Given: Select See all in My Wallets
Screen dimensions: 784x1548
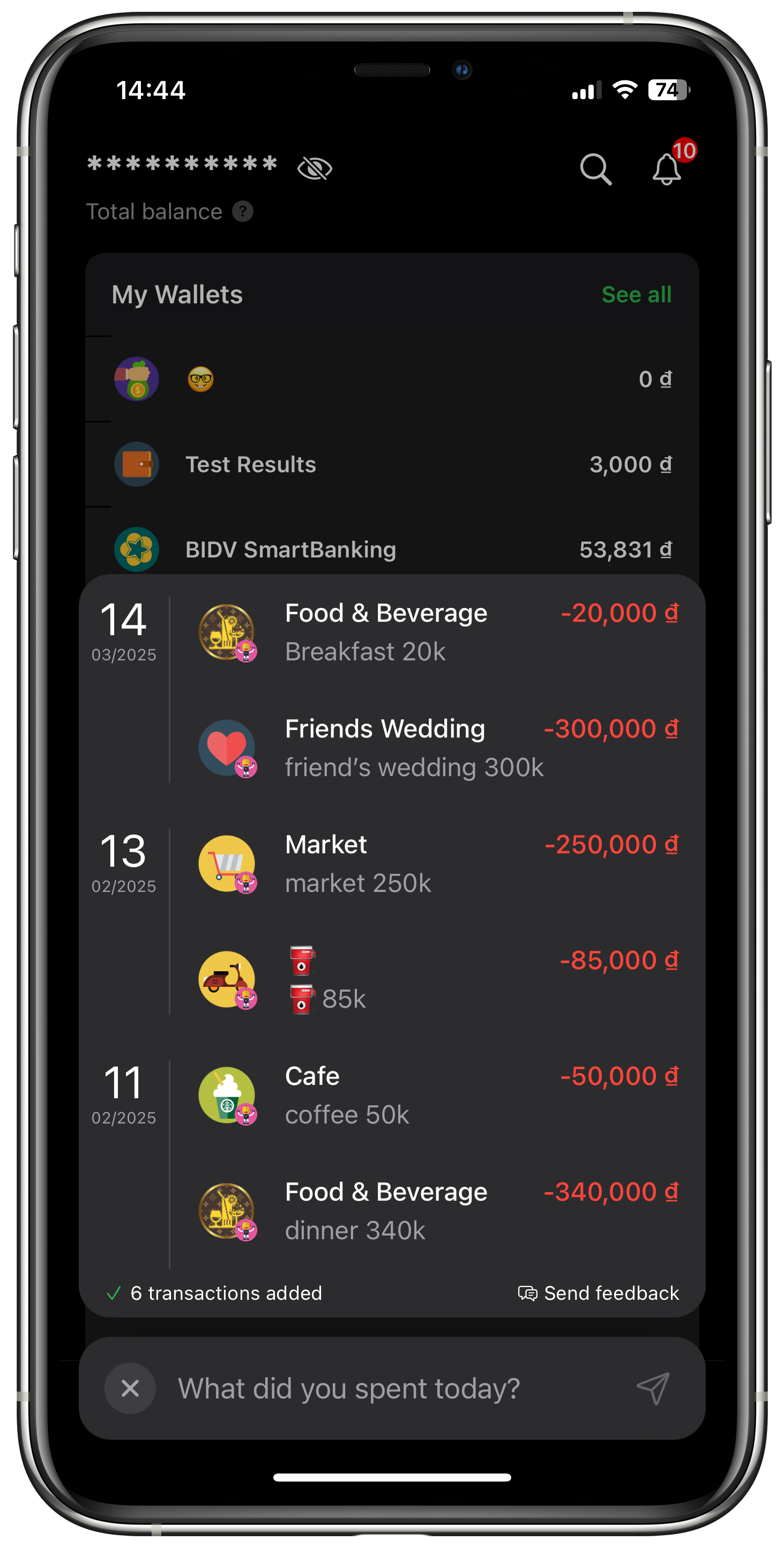Looking at the screenshot, I should click(x=636, y=294).
